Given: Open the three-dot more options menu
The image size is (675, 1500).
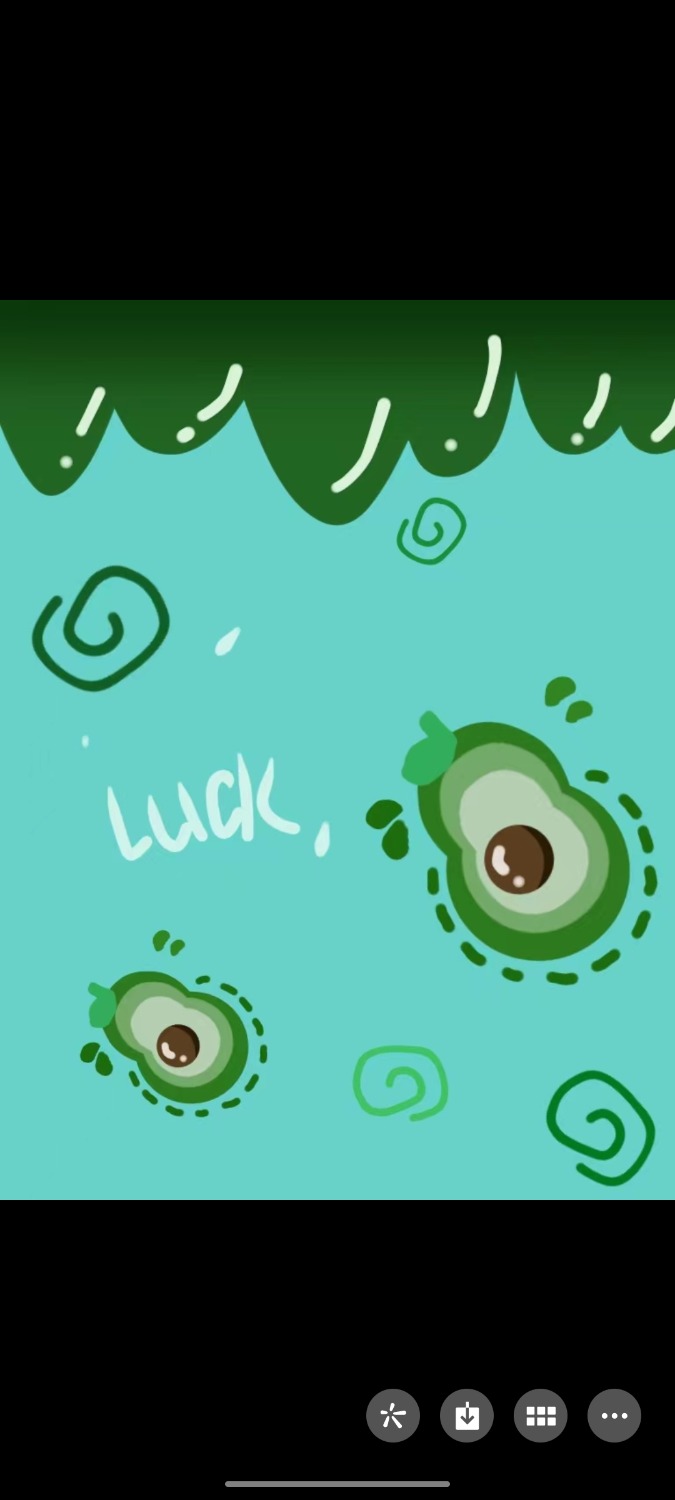Looking at the screenshot, I should click(614, 1415).
